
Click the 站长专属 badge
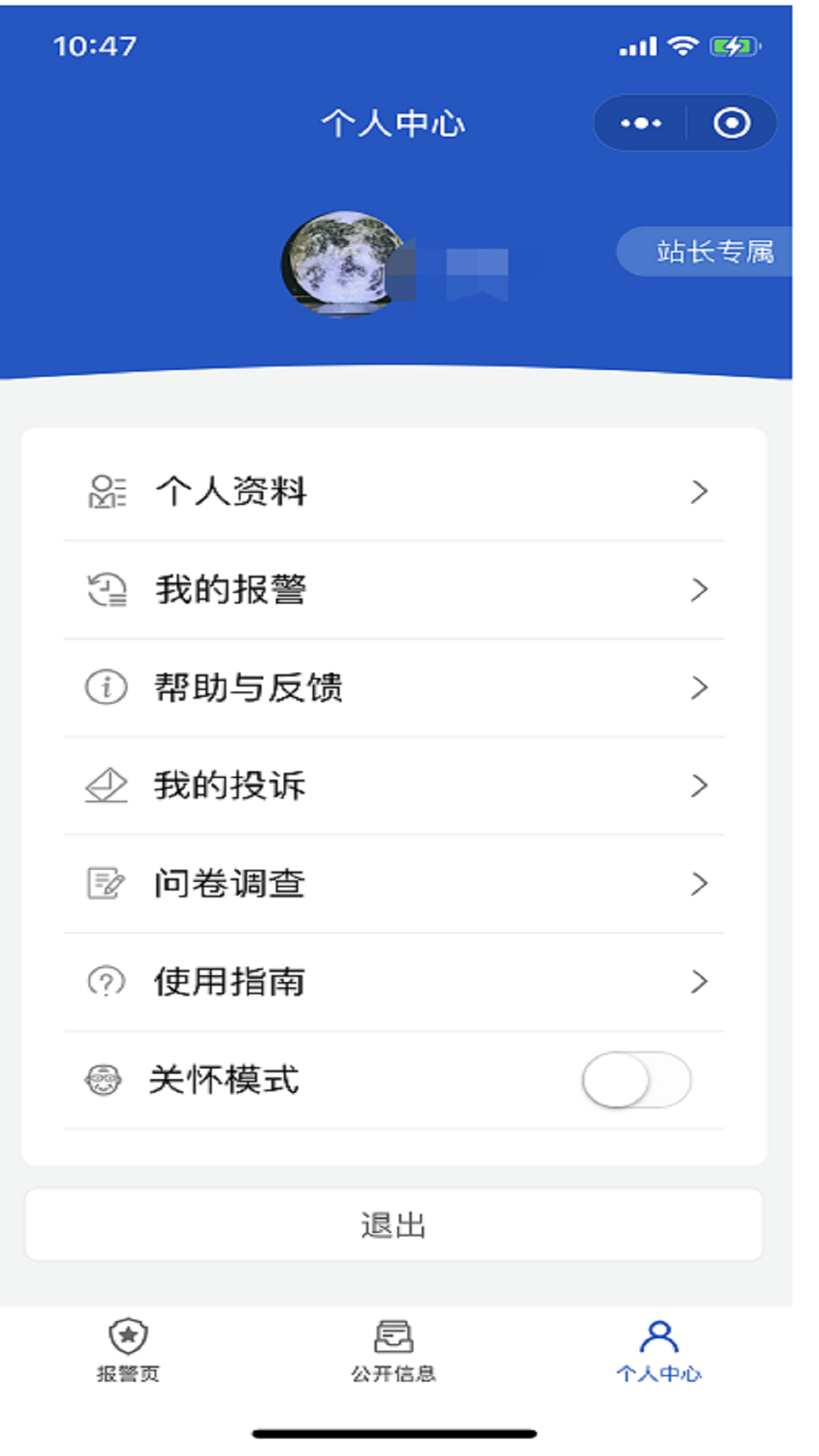pyautogui.click(x=717, y=253)
